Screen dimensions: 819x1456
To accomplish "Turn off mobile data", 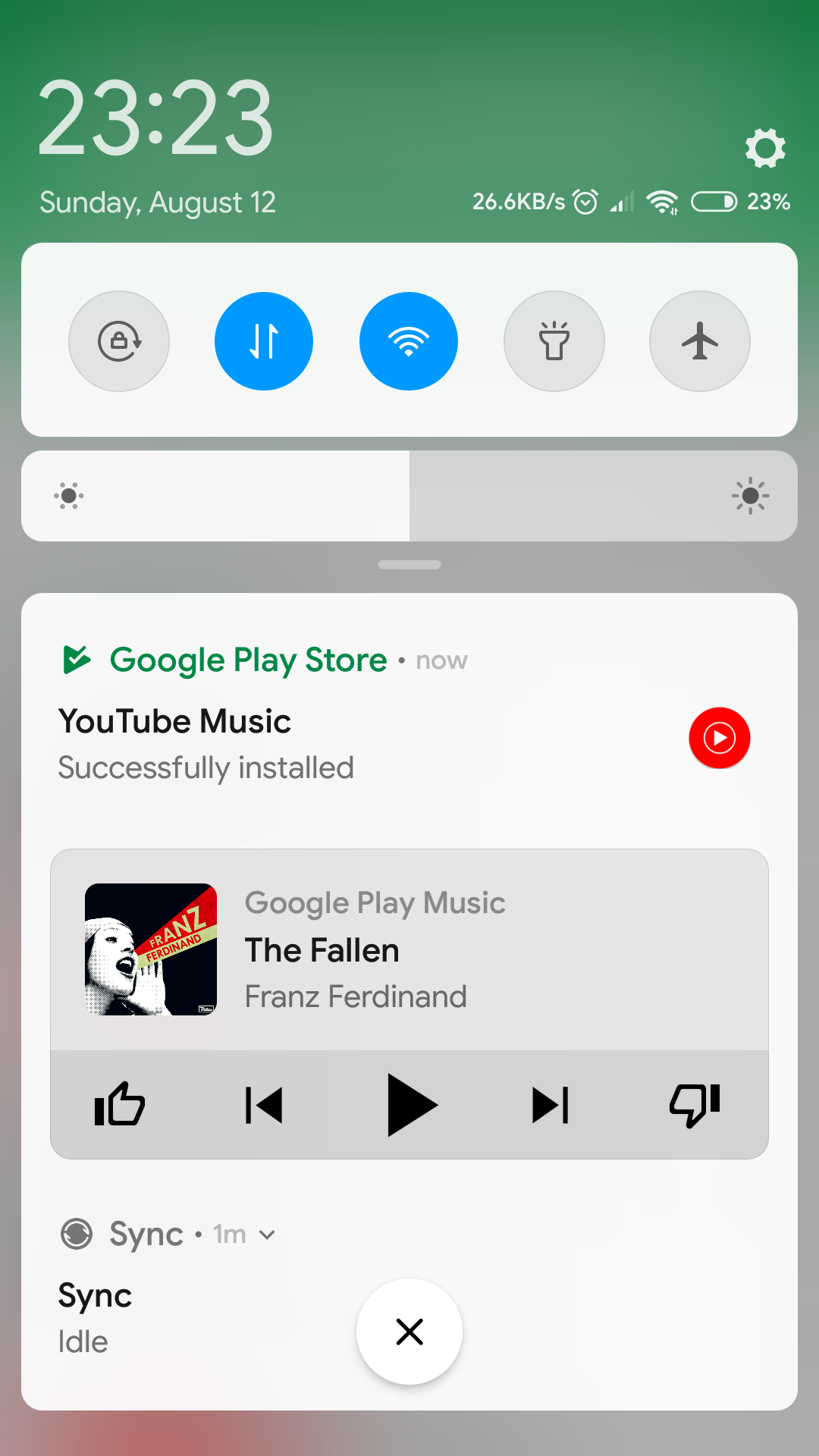I will click(264, 341).
